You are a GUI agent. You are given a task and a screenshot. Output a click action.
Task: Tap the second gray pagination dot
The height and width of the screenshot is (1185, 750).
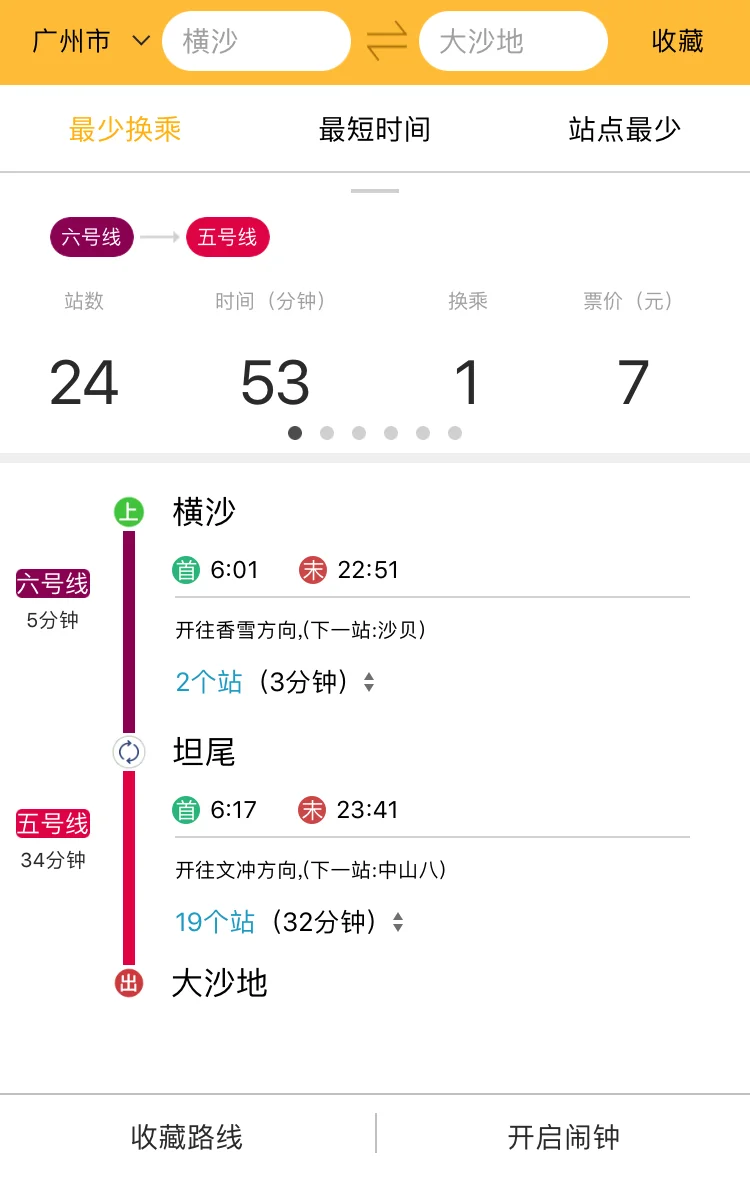click(x=327, y=433)
